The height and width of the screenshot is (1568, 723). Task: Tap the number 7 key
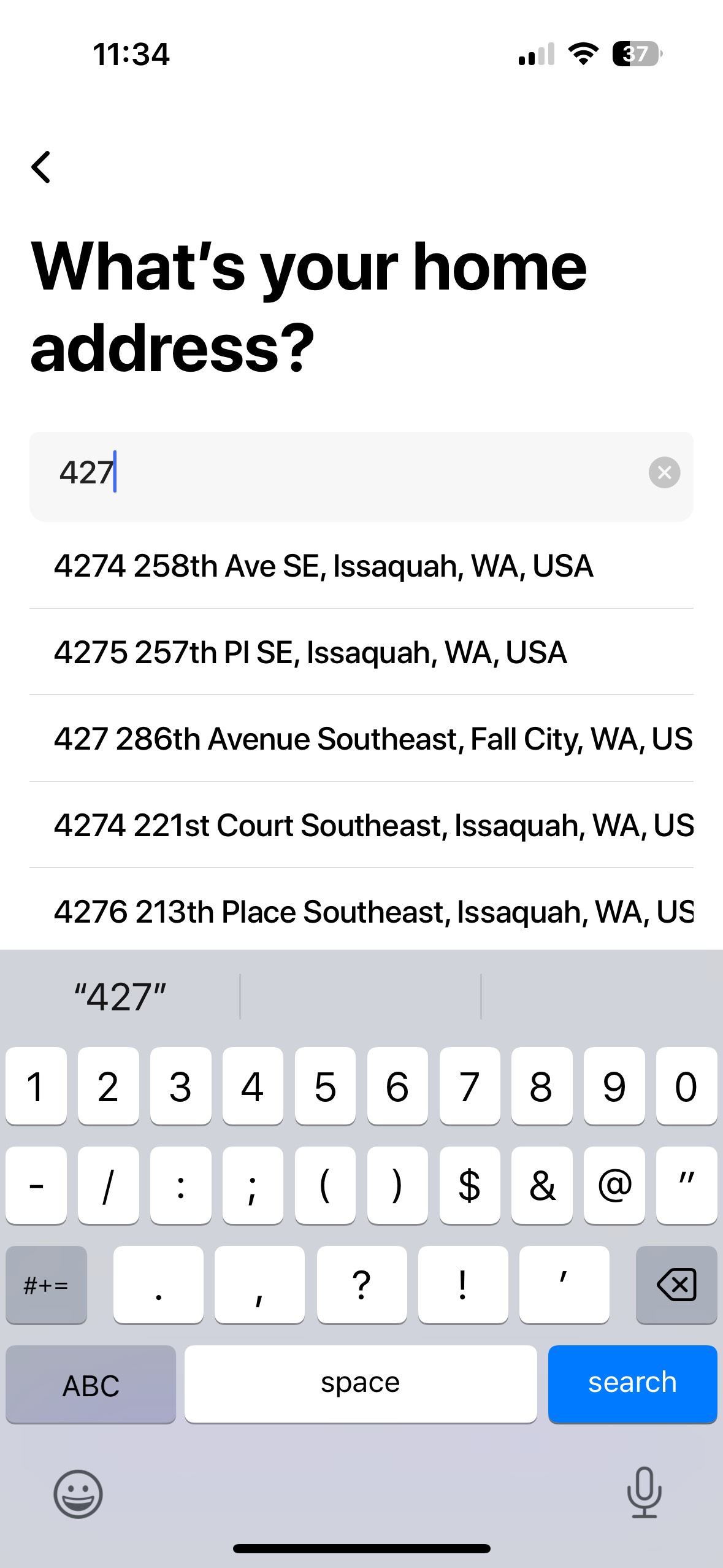tap(470, 1087)
